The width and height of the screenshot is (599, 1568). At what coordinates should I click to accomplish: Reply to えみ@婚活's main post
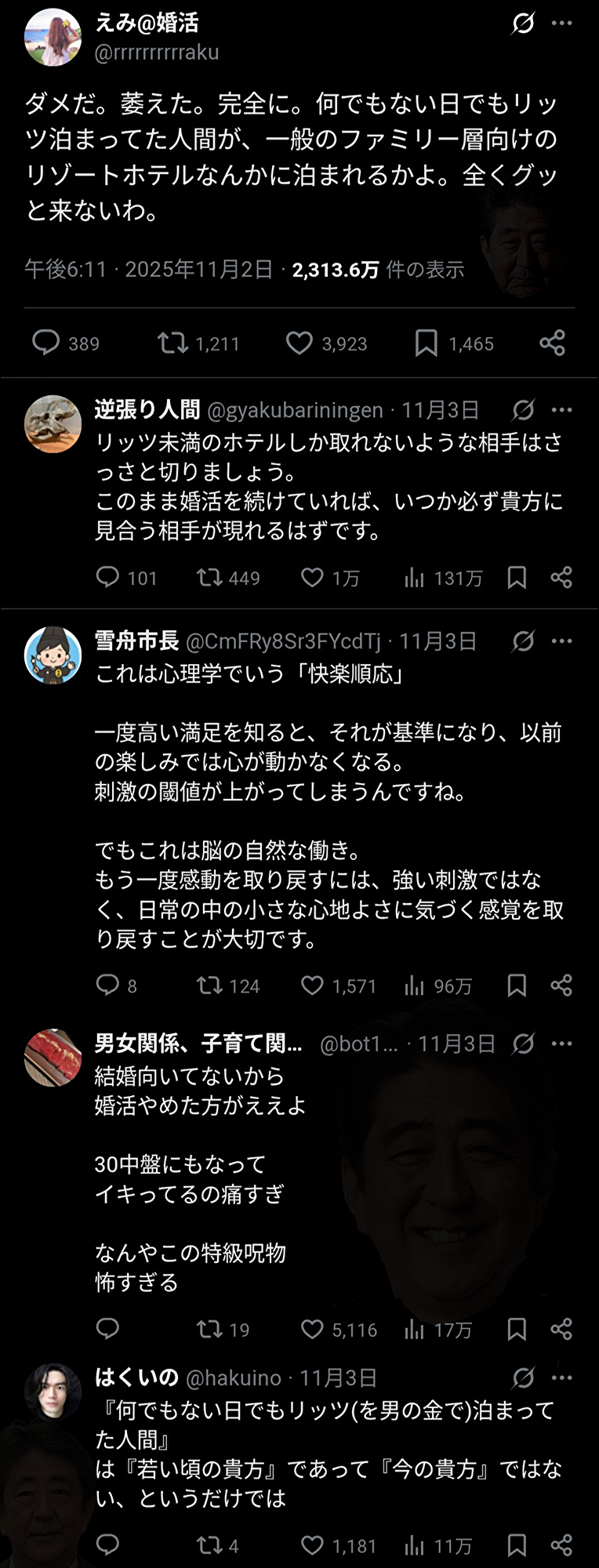[x=45, y=343]
